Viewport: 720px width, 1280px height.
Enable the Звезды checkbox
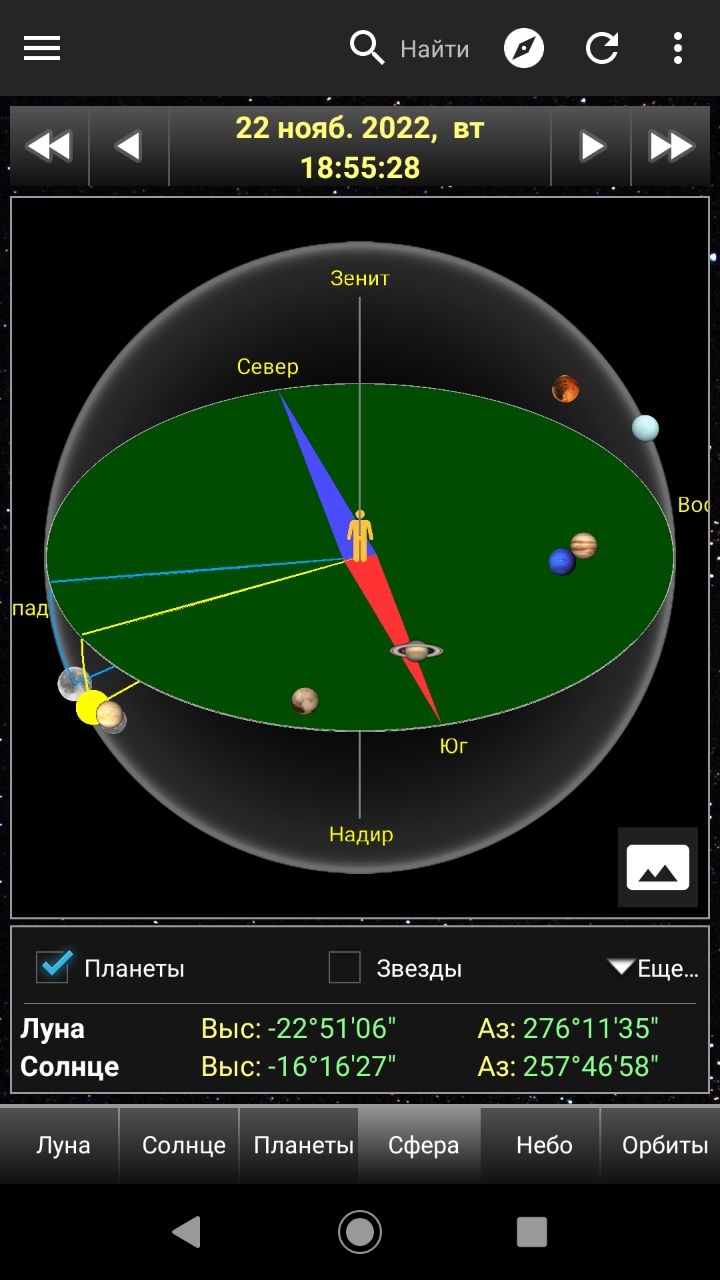345,967
